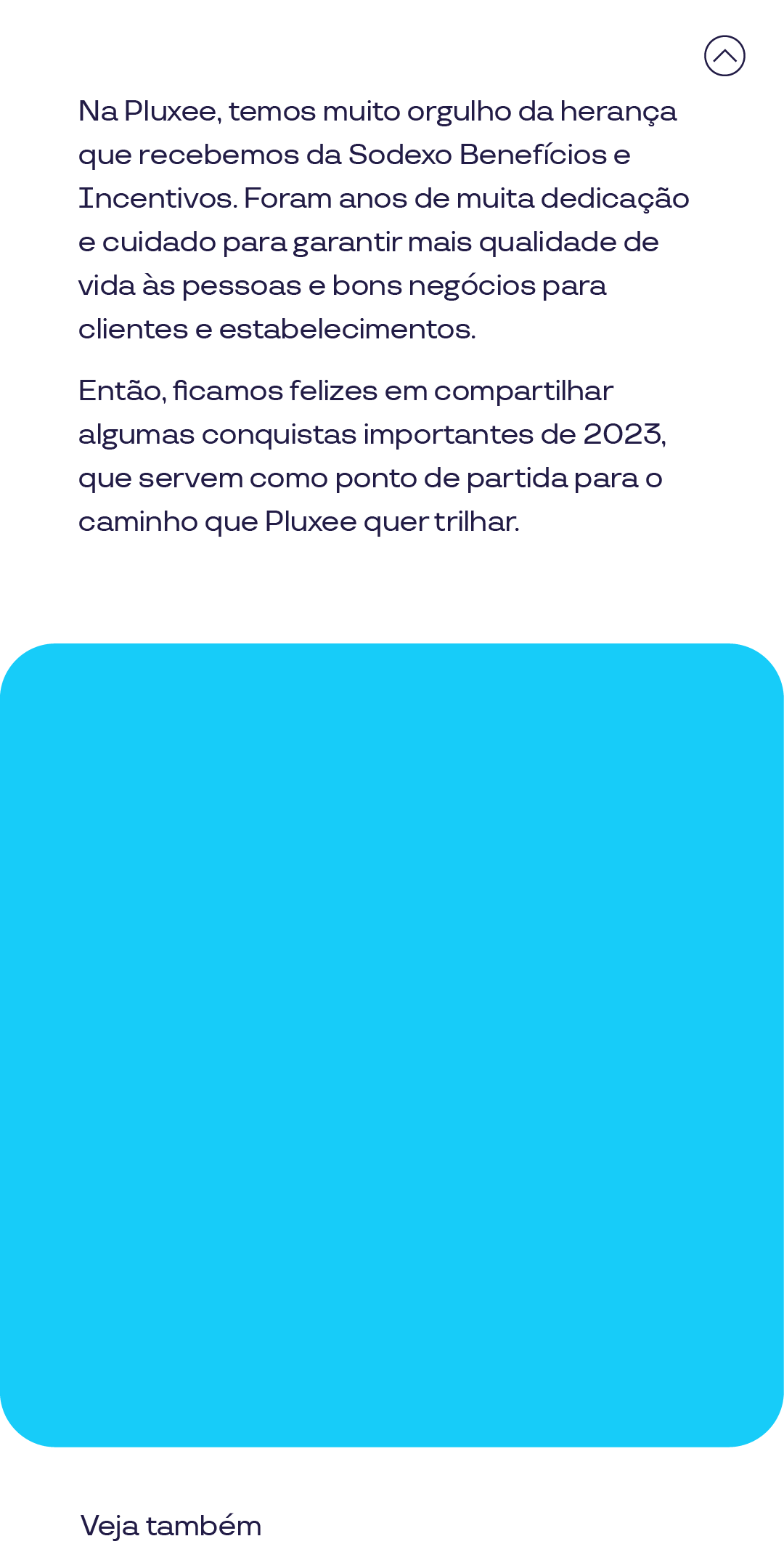Tap the scroll-to-top arrow icon
This screenshot has height=1544, width=784.
(724, 56)
